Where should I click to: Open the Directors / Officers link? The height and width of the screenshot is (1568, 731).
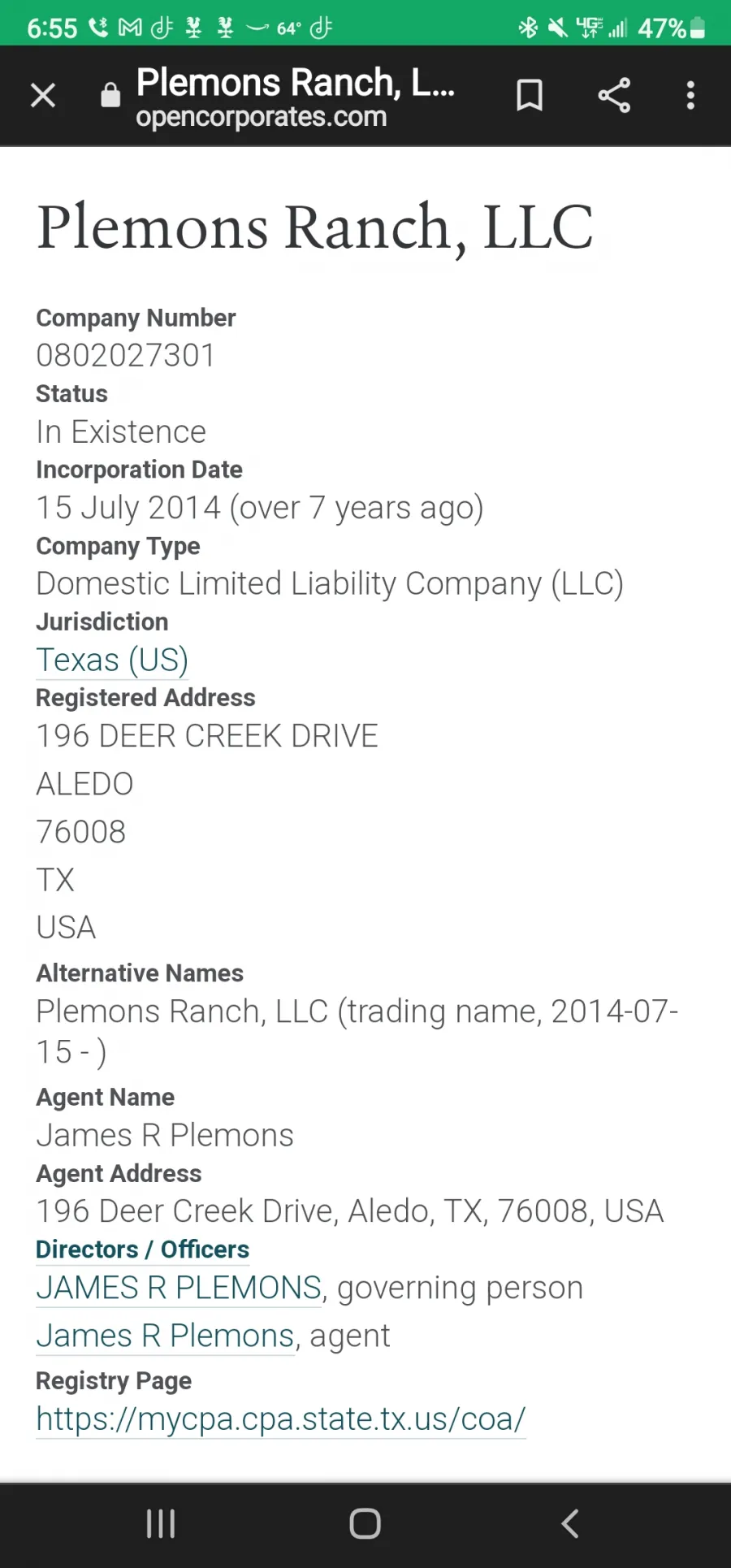[142, 1250]
